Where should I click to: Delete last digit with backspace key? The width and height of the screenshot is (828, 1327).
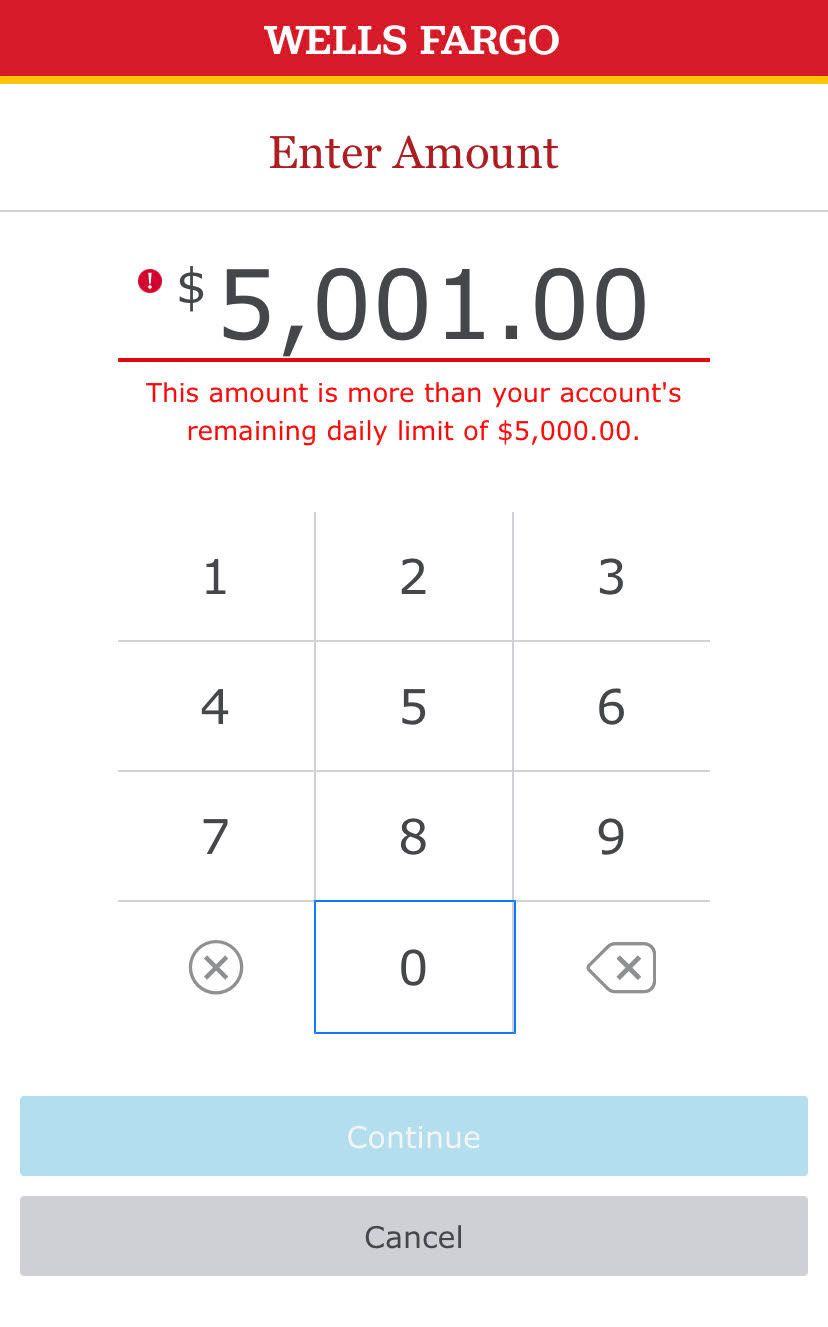click(x=621, y=967)
